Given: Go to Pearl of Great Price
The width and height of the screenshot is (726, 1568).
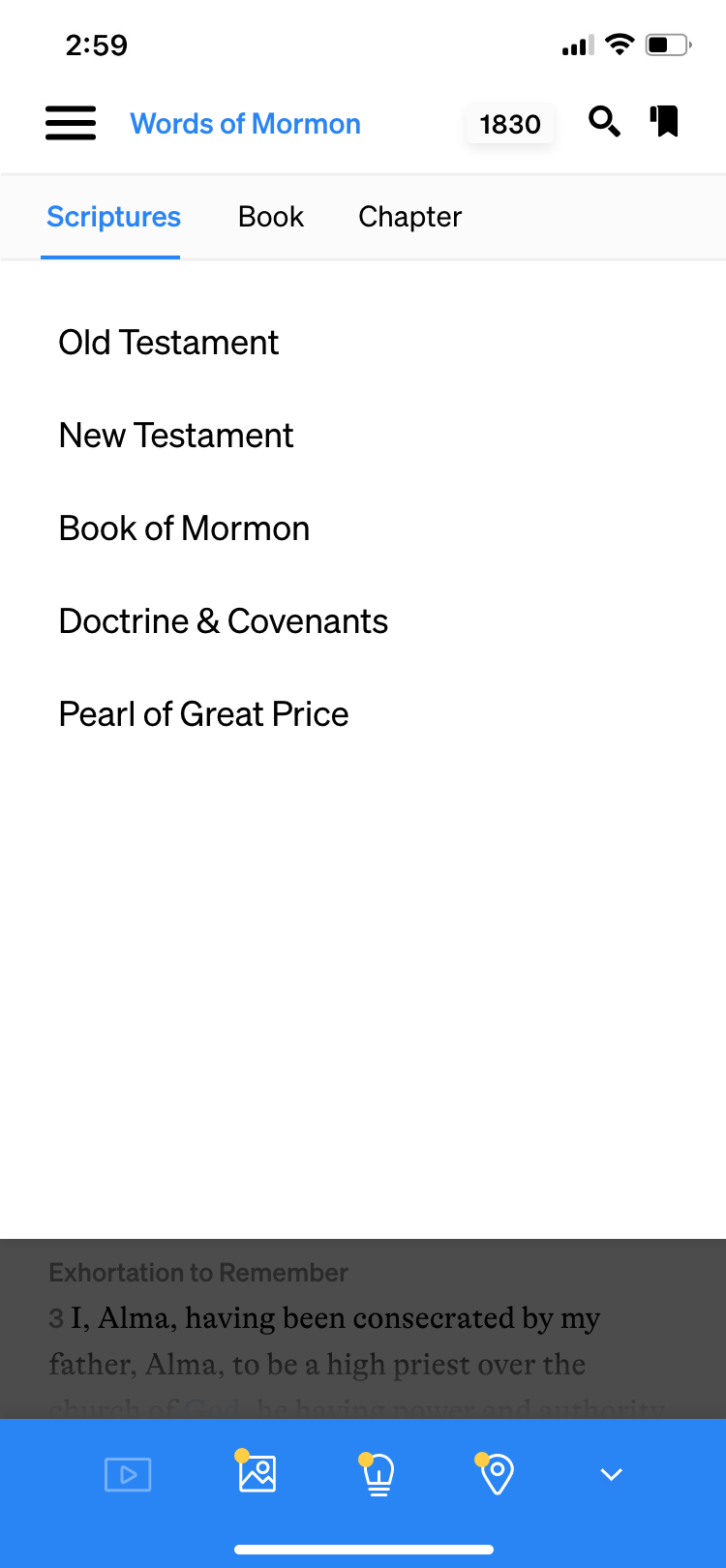Looking at the screenshot, I should pos(203,714).
